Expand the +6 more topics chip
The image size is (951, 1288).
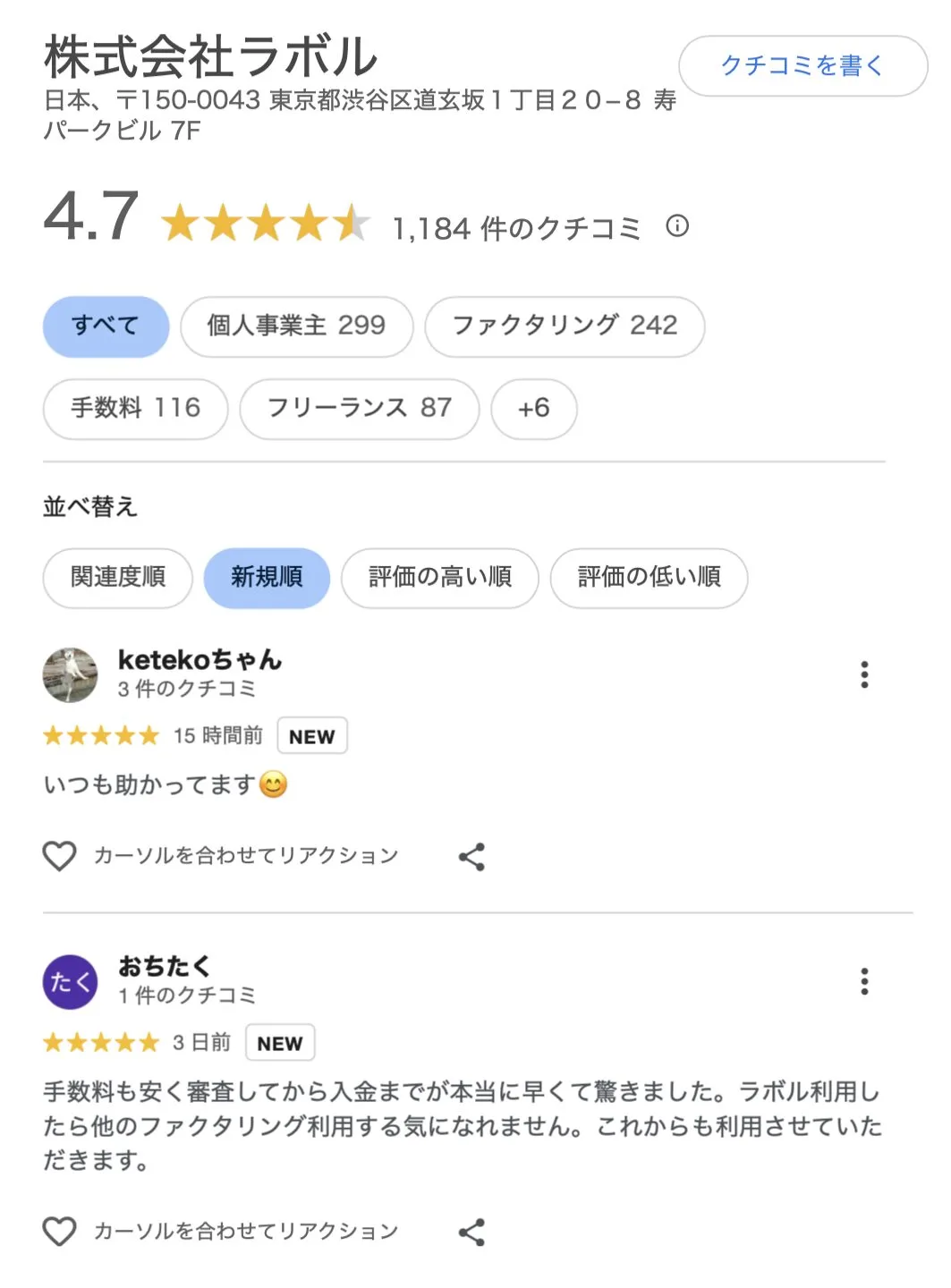pyautogui.click(x=533, y=408)
